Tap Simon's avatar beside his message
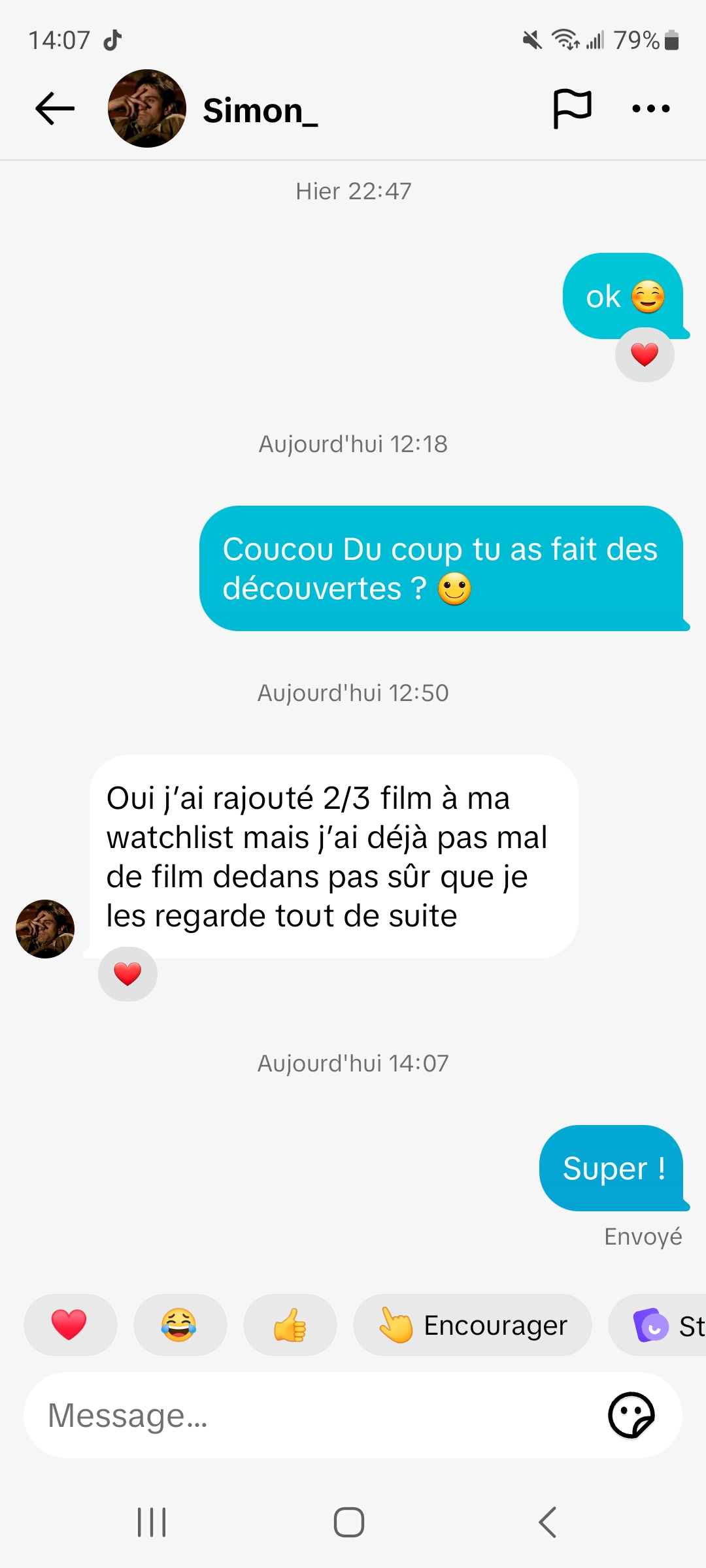 (x=45, y=928)
